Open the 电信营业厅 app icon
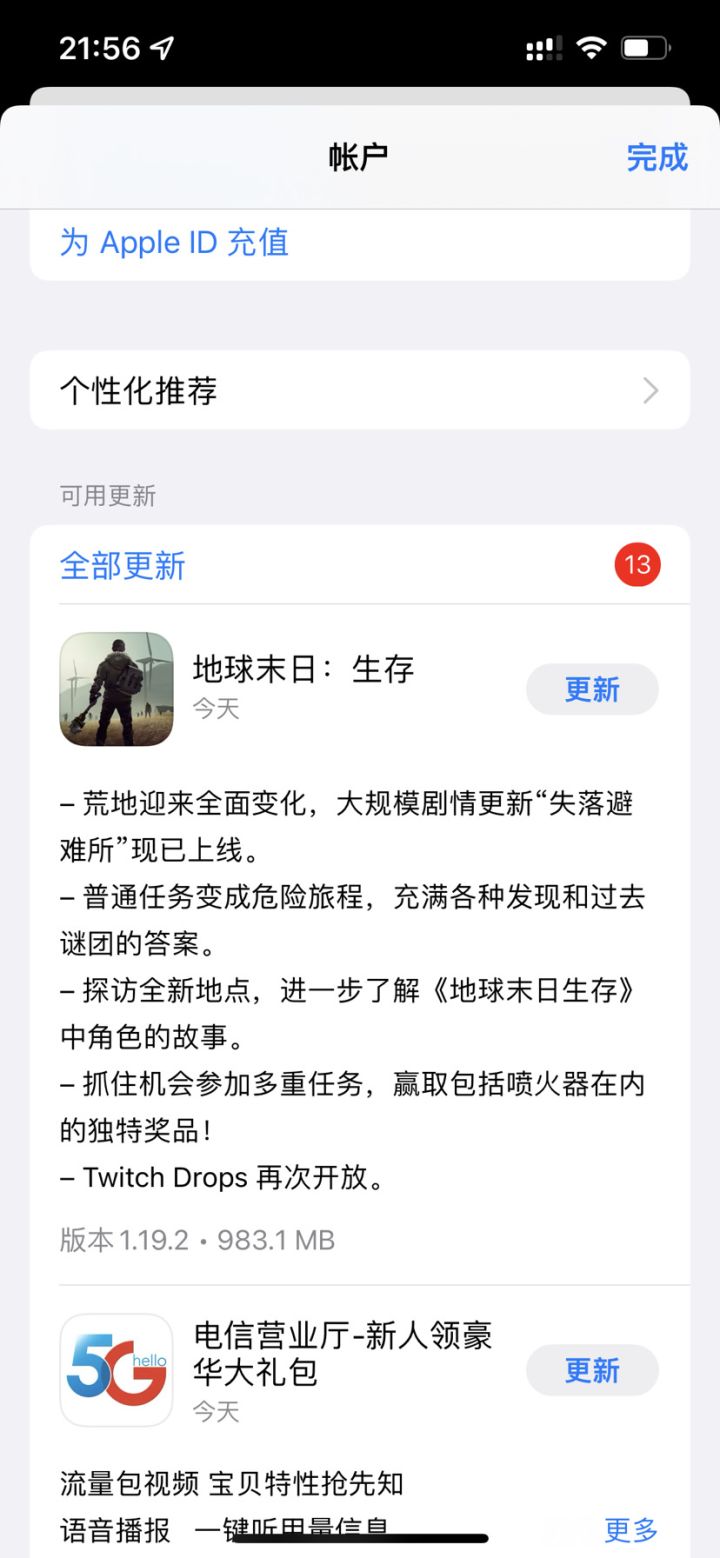Viewport: 720px width, 1558px height. pos(116,1370)
